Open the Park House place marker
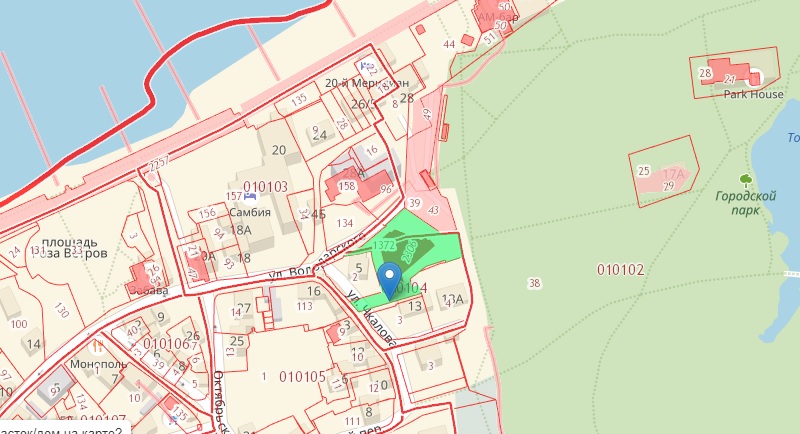 (753, 79)
